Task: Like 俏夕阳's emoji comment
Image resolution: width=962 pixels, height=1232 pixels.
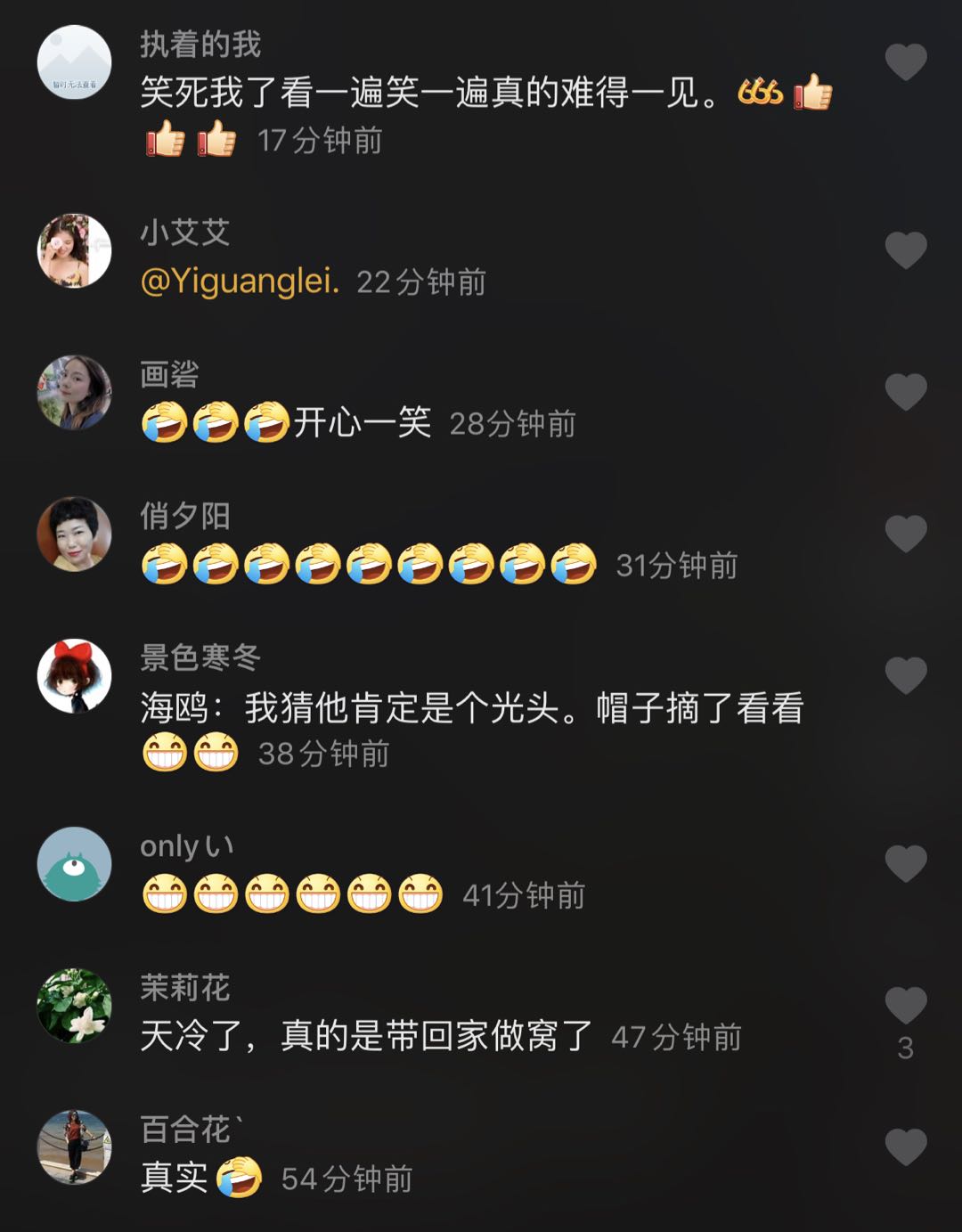Action: click(x=906, y=534)
